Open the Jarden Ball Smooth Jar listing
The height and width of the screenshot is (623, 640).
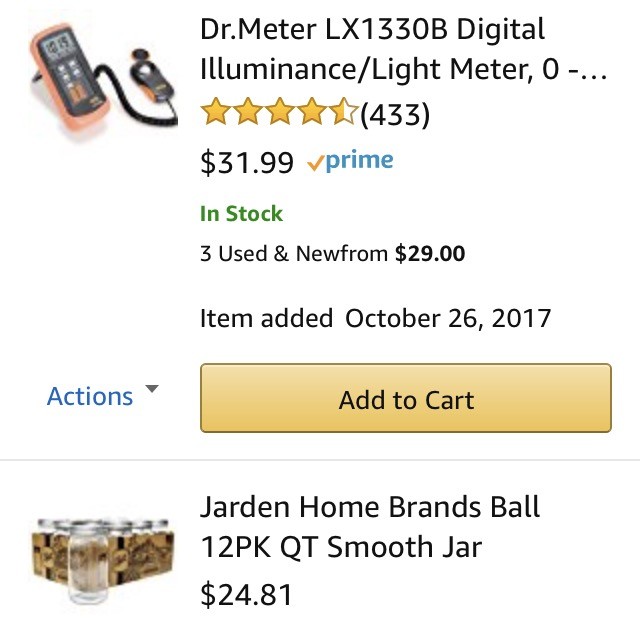pos(370,526)
